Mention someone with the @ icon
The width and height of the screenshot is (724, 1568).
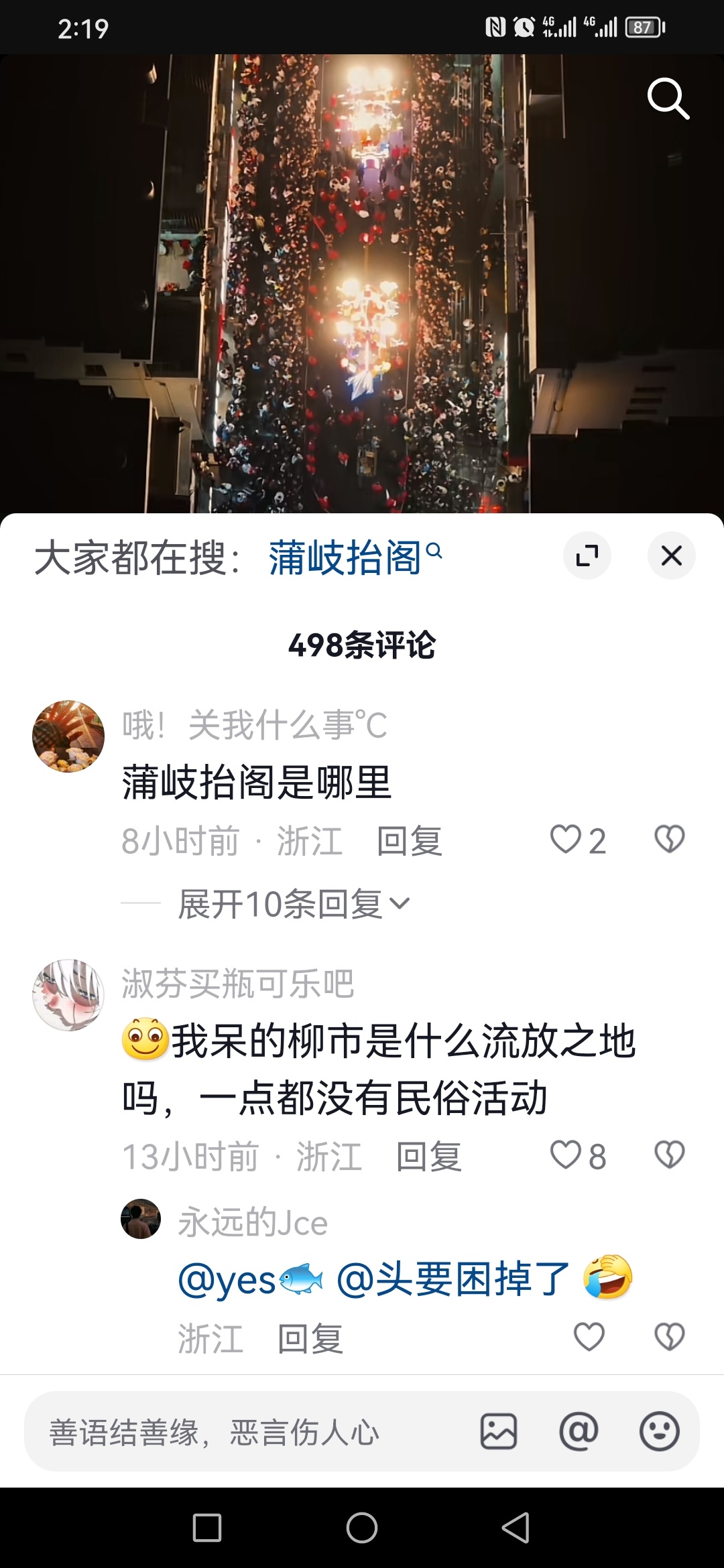click(579, 1432)
